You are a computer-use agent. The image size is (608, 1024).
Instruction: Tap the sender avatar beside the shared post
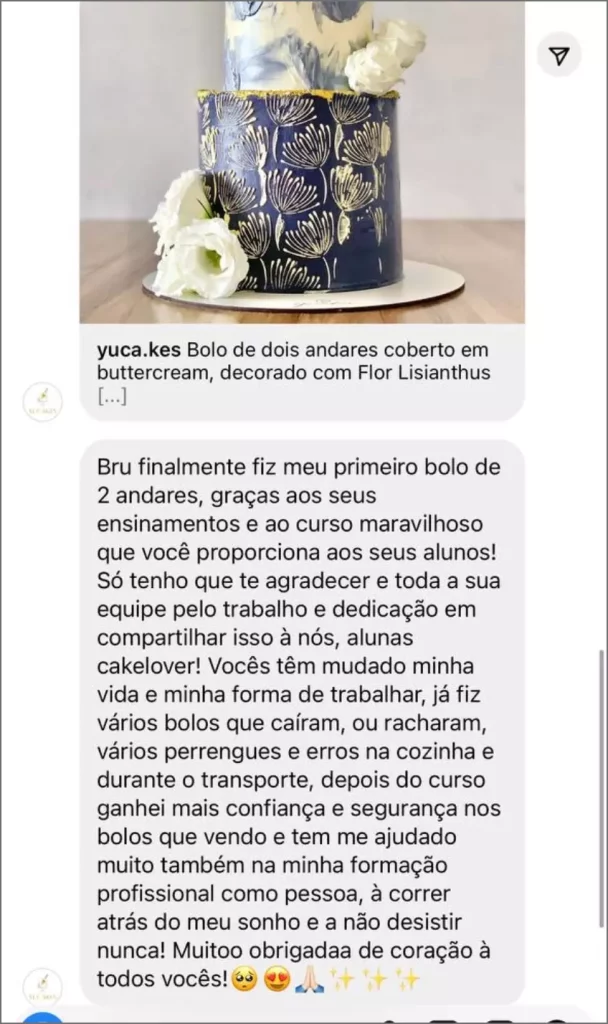[x=43, y=402]
